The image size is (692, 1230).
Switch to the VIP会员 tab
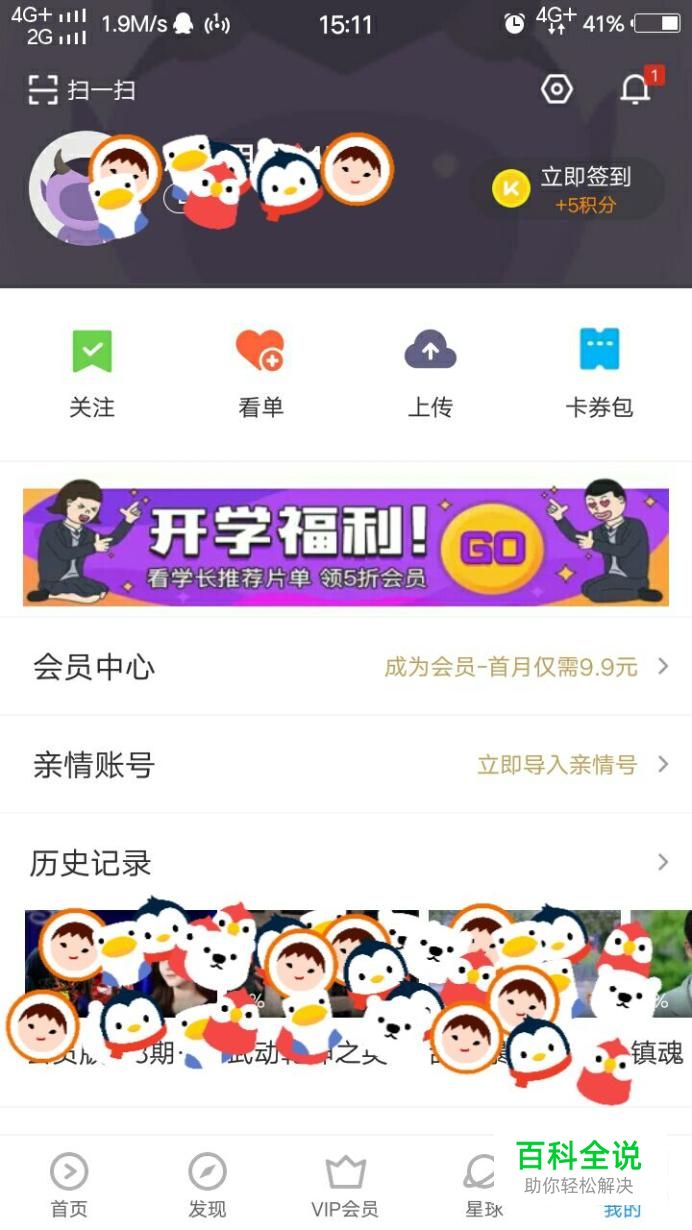[345, 1186]
